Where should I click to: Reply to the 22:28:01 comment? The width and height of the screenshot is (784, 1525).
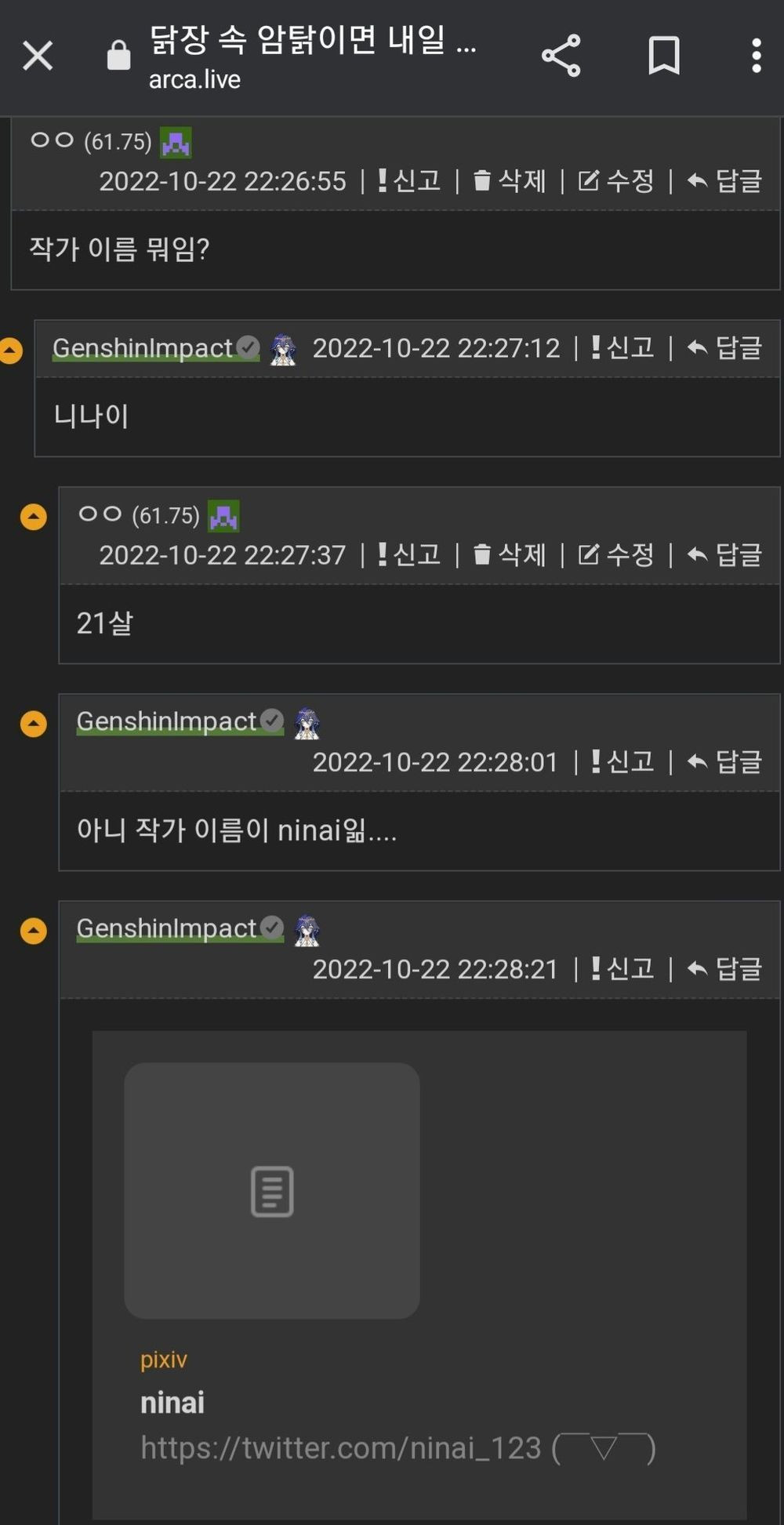[x=724, y=761]
